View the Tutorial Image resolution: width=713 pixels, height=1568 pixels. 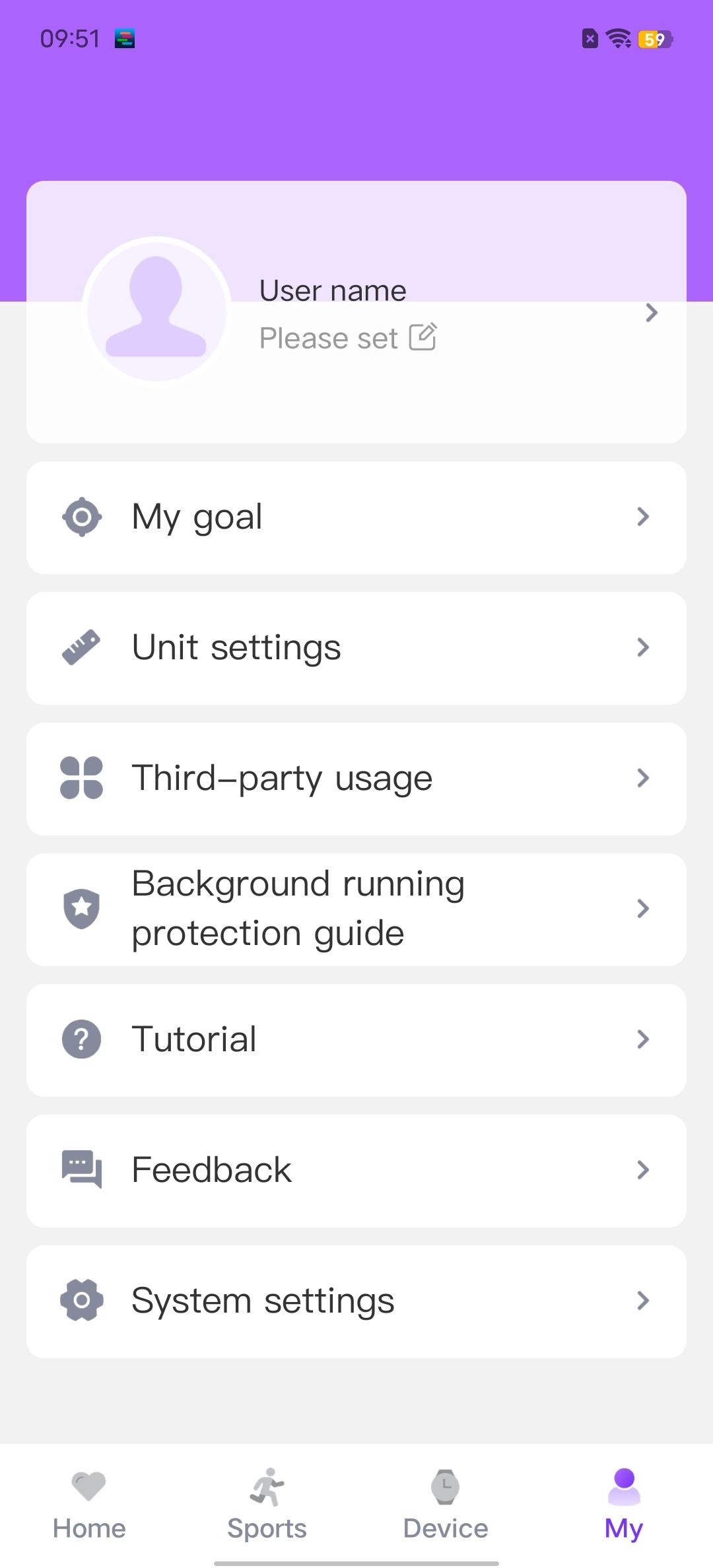pyautogui.click(x=356, y=1040)
